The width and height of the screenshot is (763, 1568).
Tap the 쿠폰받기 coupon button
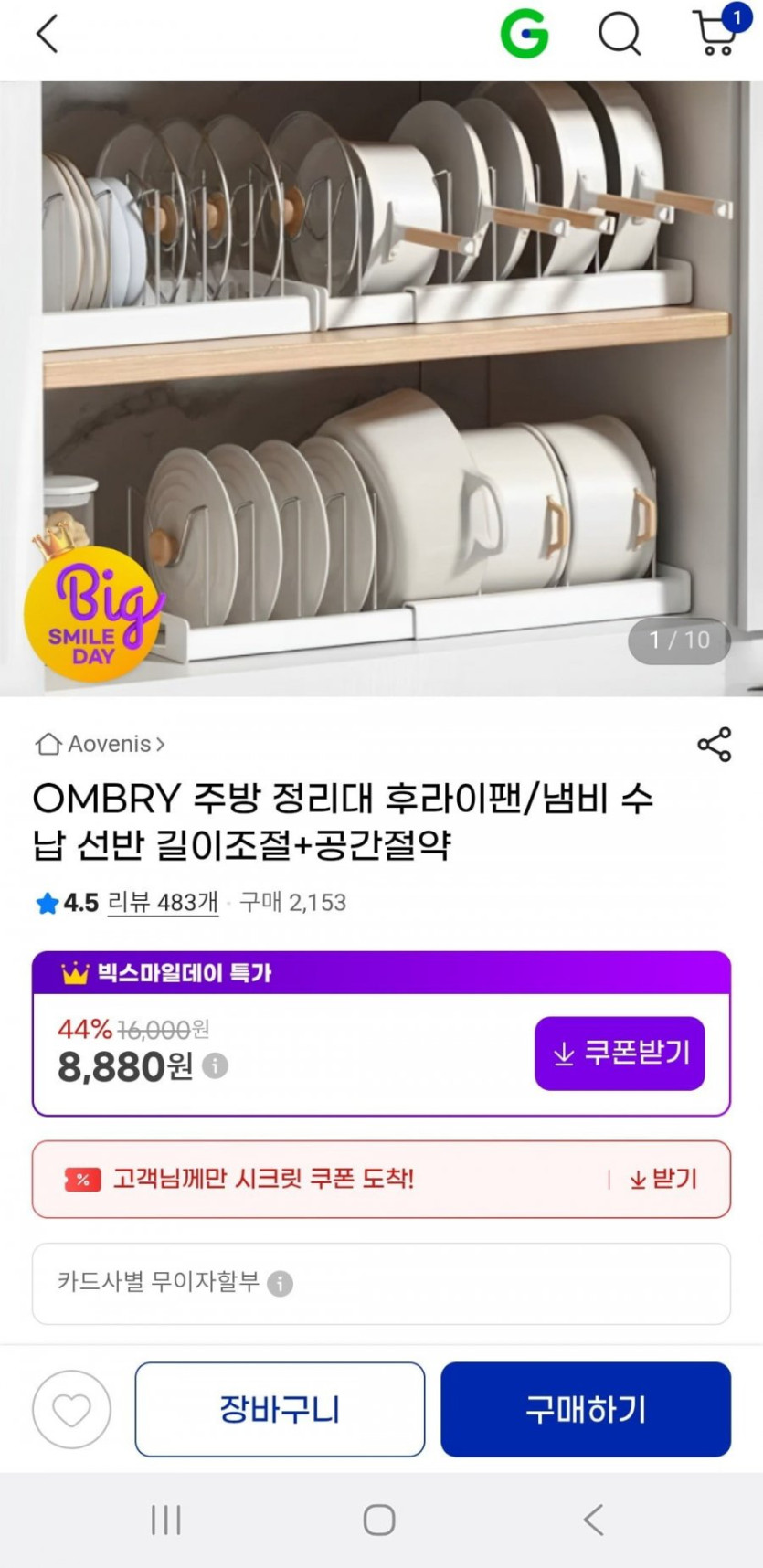coord(620,1053)
